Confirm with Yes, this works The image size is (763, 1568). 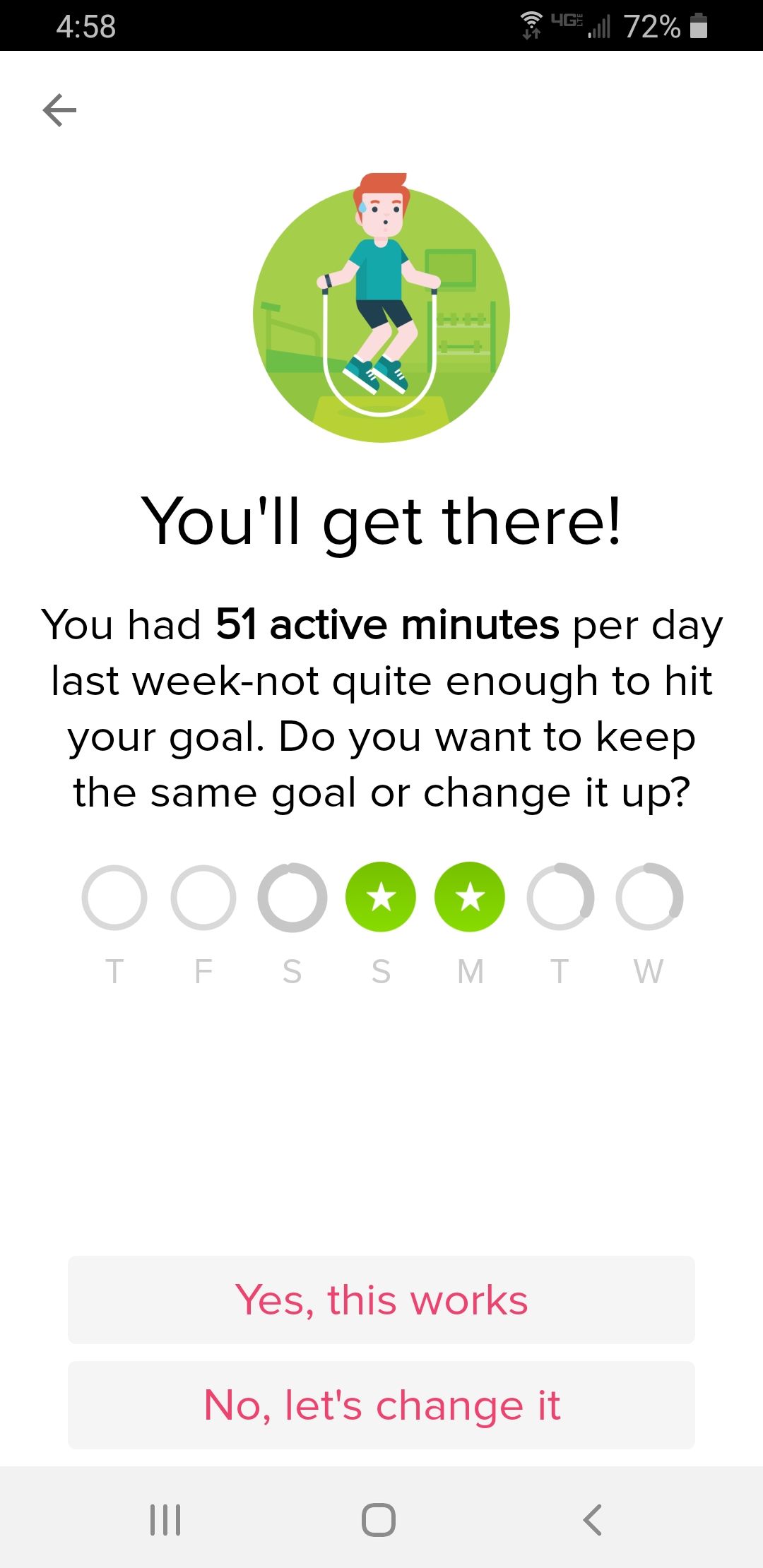pyautogui.click(x=381, y=1300)
